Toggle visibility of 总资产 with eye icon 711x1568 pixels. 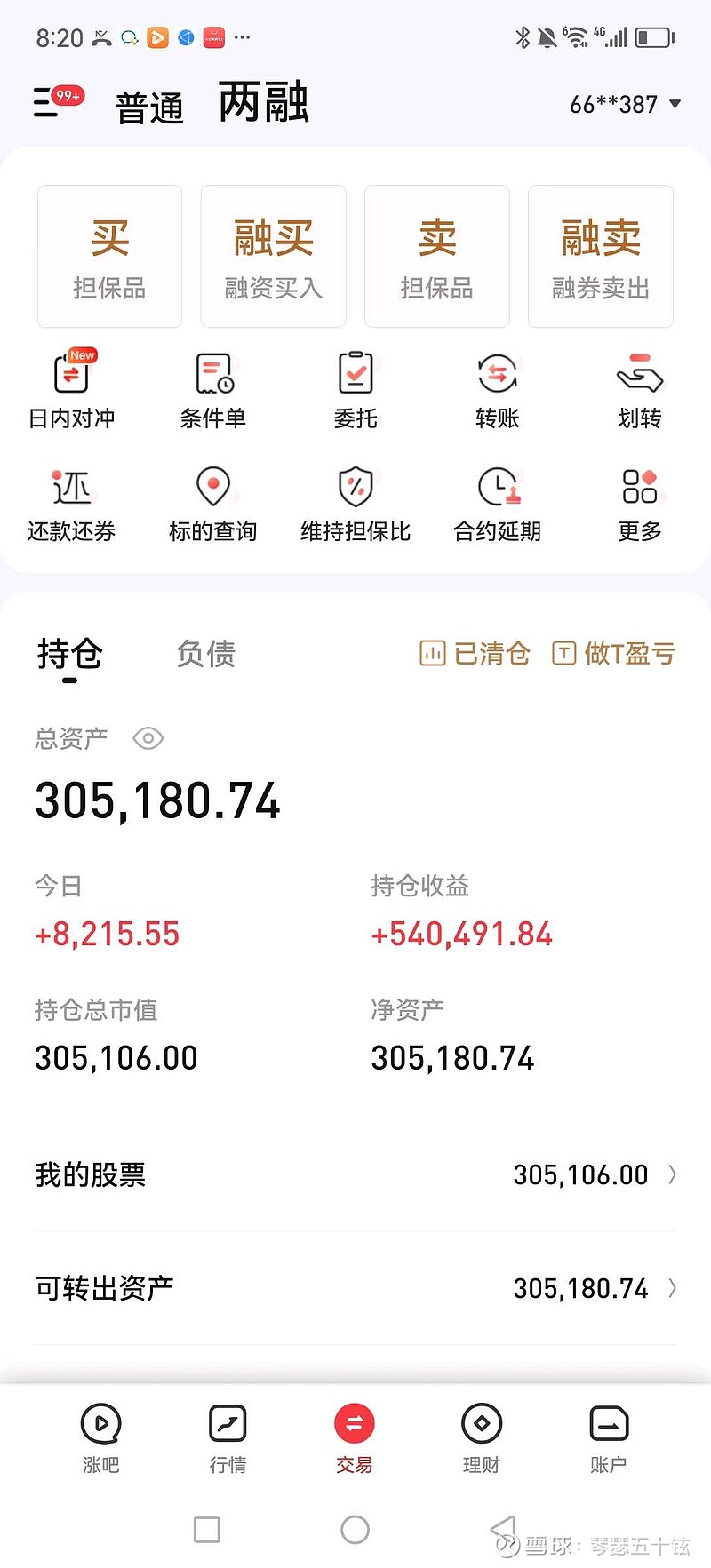coord(148,738)
